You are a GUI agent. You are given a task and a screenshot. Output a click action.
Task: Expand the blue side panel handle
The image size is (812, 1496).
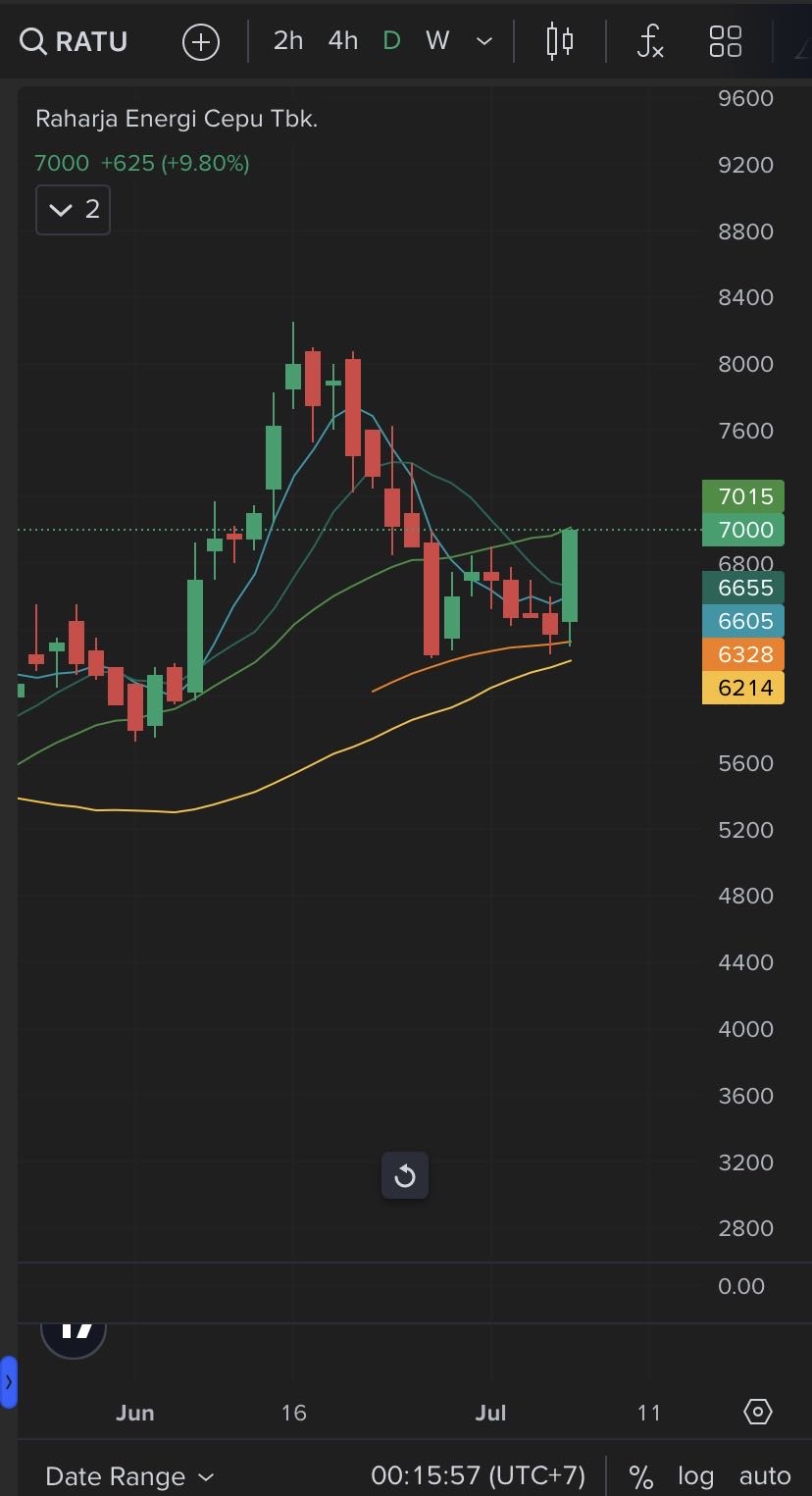pyautogui.click(x=9, y=1382)
